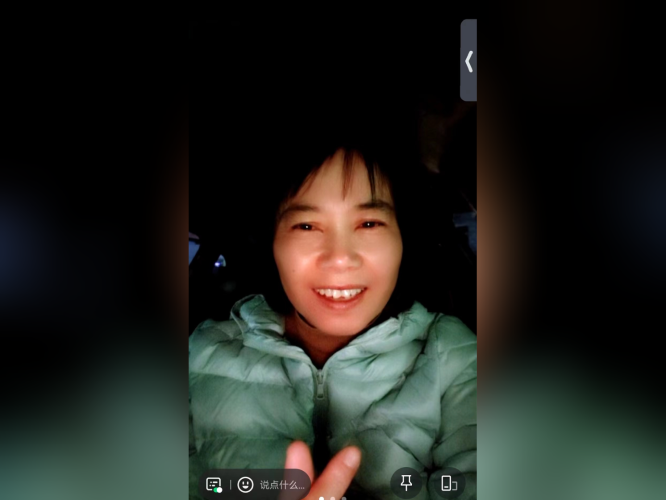Toggle the bullet comments icon
666x500 pixels.
point(214,484)
